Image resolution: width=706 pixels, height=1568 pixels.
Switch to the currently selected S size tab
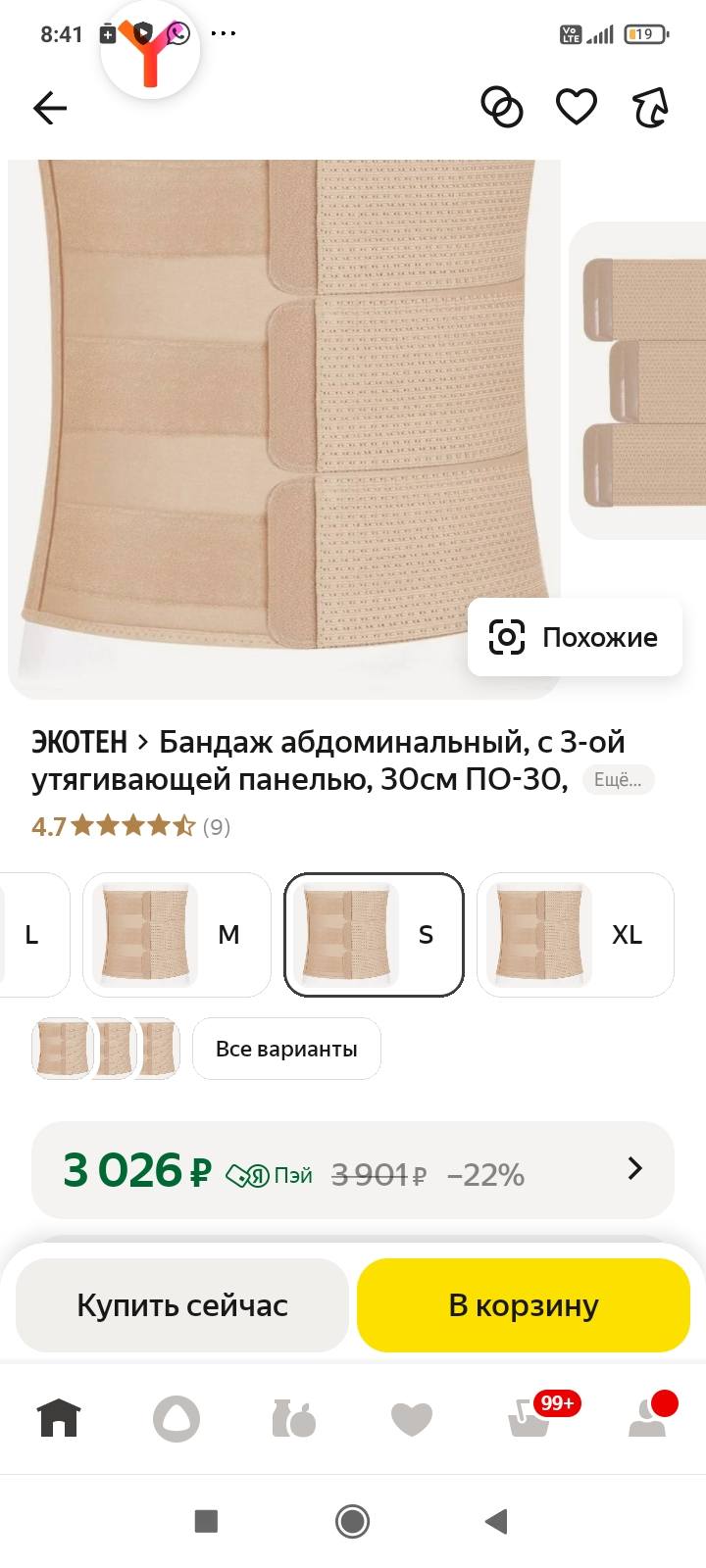374,934
